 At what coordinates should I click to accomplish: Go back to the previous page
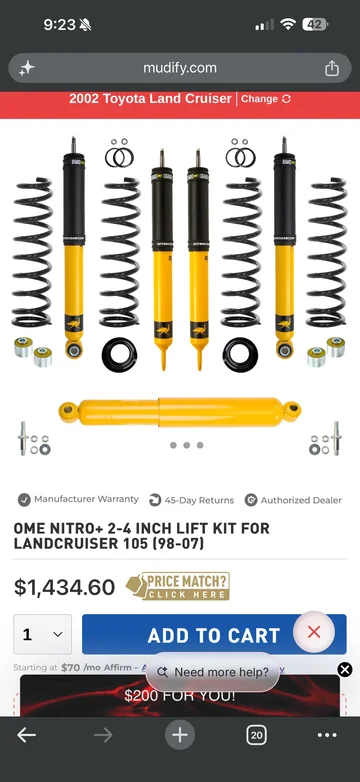click(x=26, y=735)
